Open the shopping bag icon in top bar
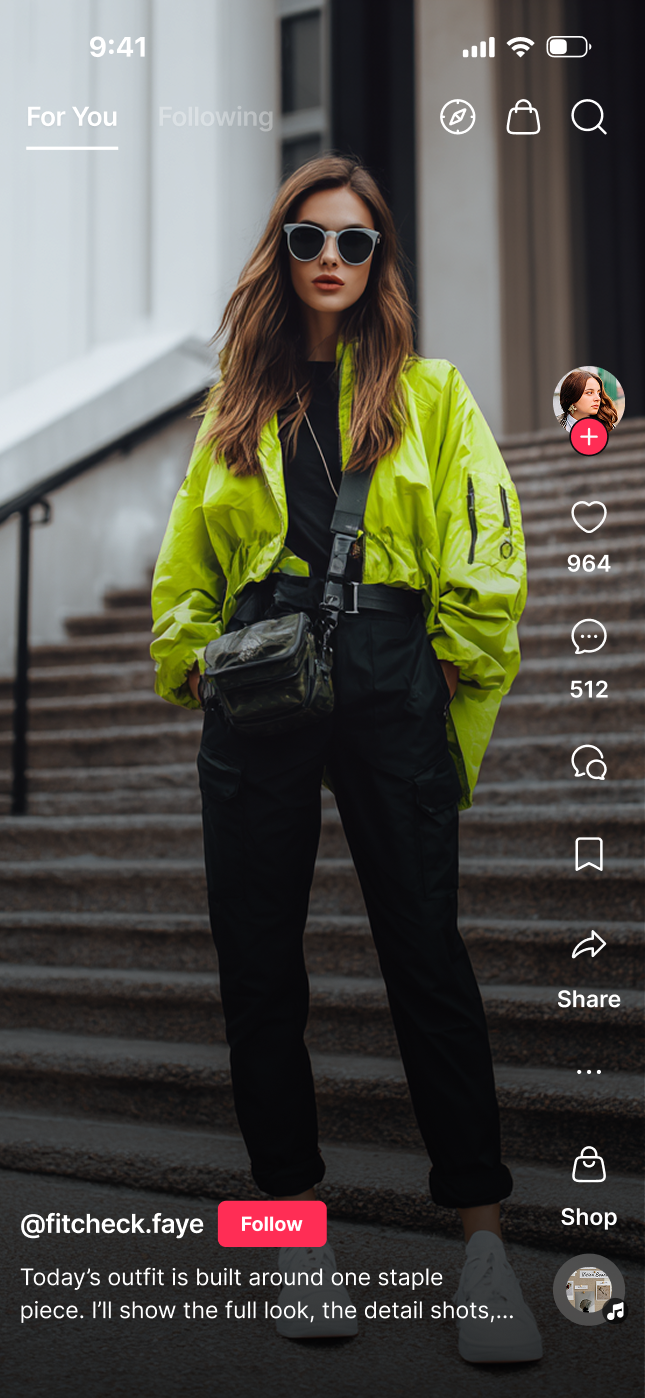The height and width of the screenshot is (1398, 645). tap(523, 118)
